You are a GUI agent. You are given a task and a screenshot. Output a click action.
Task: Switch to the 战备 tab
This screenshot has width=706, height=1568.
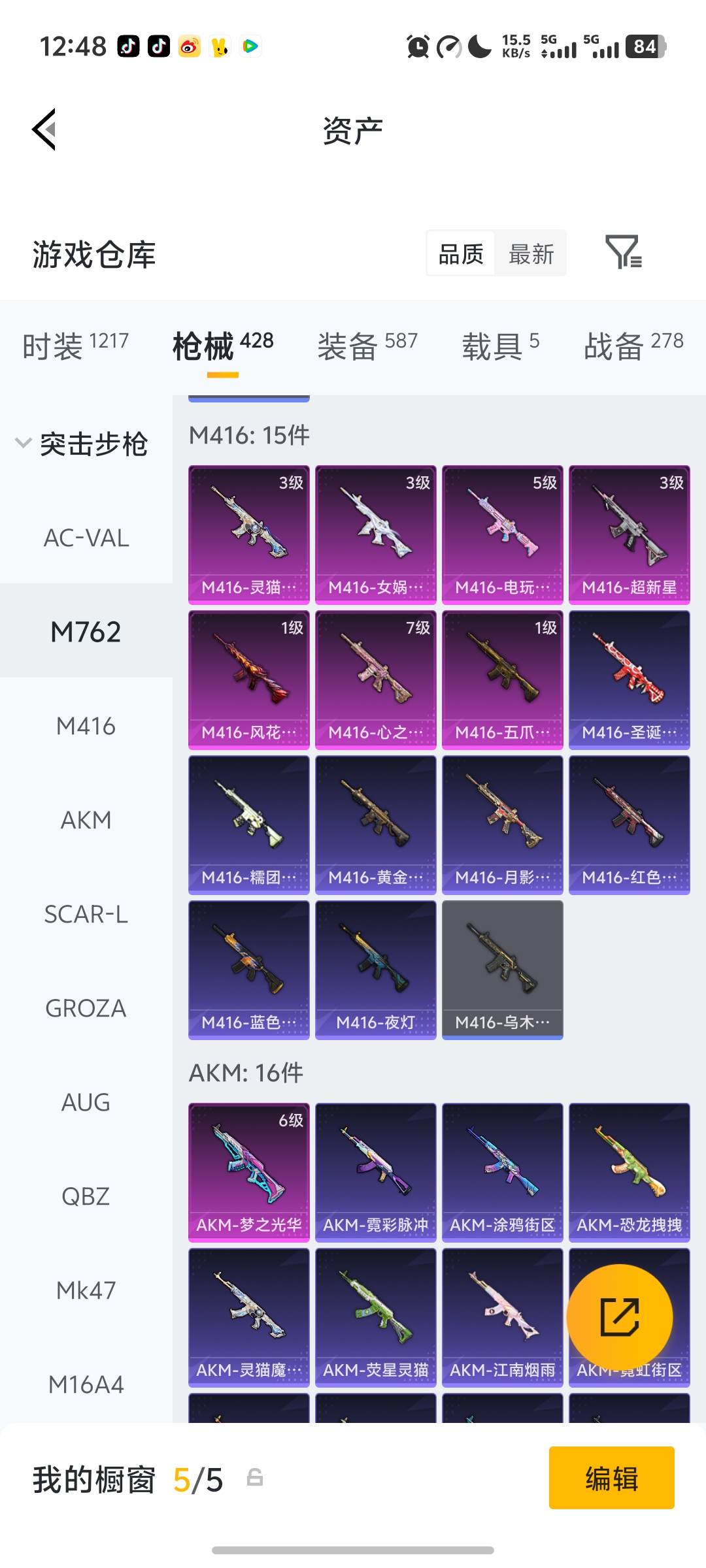tap(633, 344)
